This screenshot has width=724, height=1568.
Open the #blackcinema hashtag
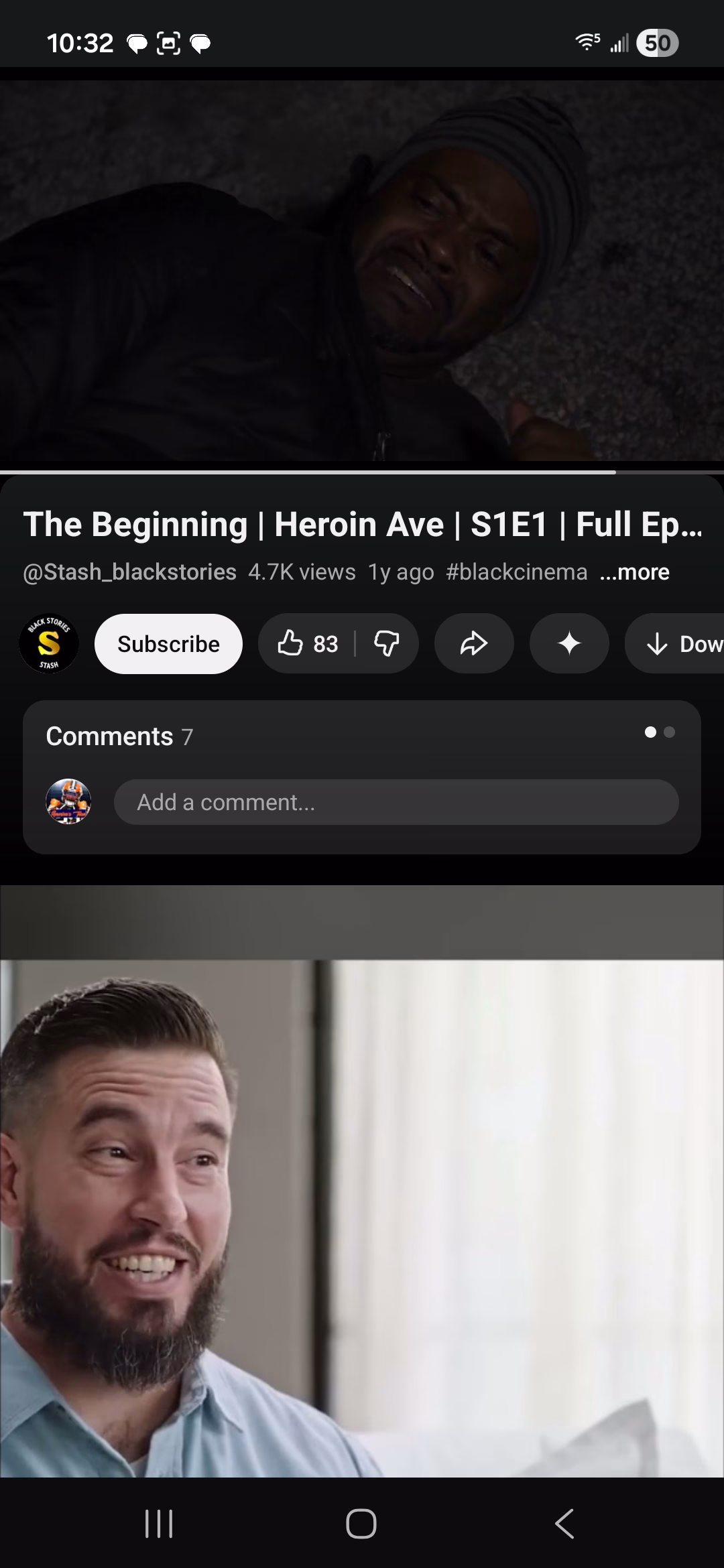tap(516, 572)
